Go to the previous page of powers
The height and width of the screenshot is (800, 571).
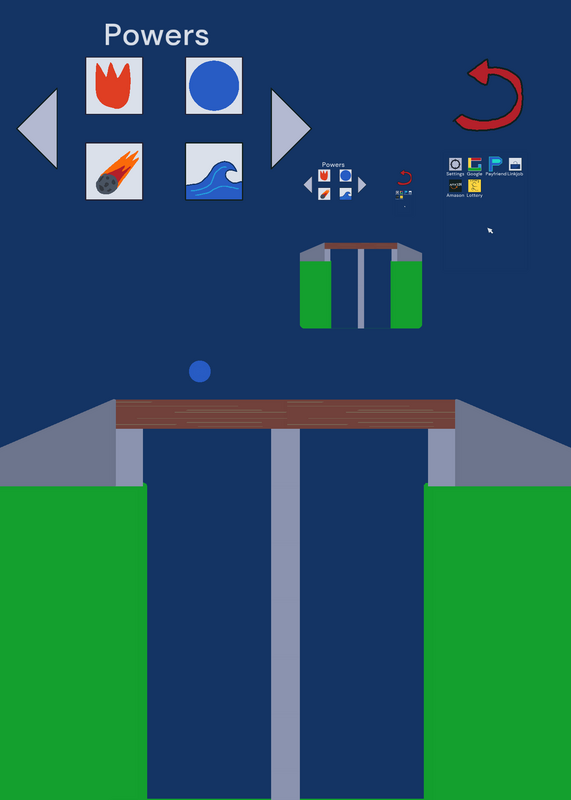38,129
